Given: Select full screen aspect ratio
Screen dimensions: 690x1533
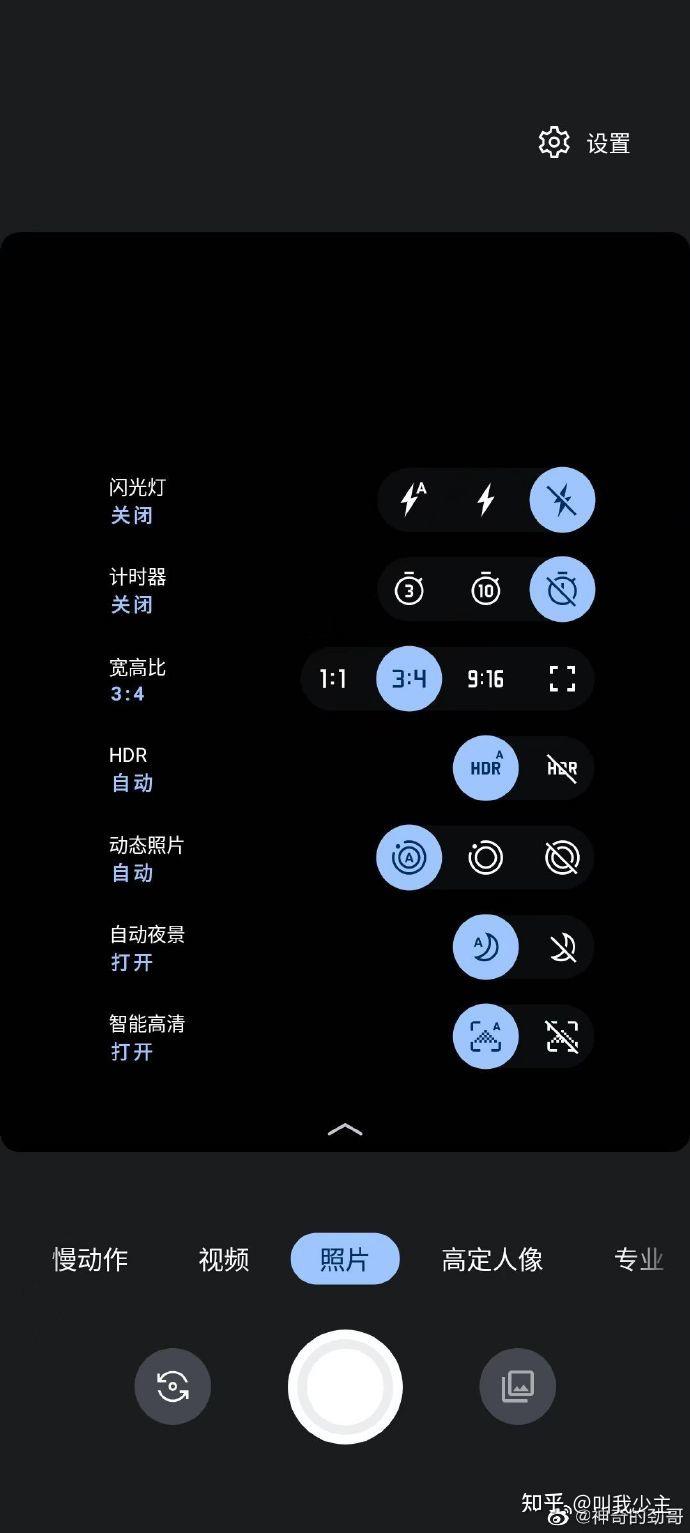Looking at the screenshot, I should (x=563, y=679).
